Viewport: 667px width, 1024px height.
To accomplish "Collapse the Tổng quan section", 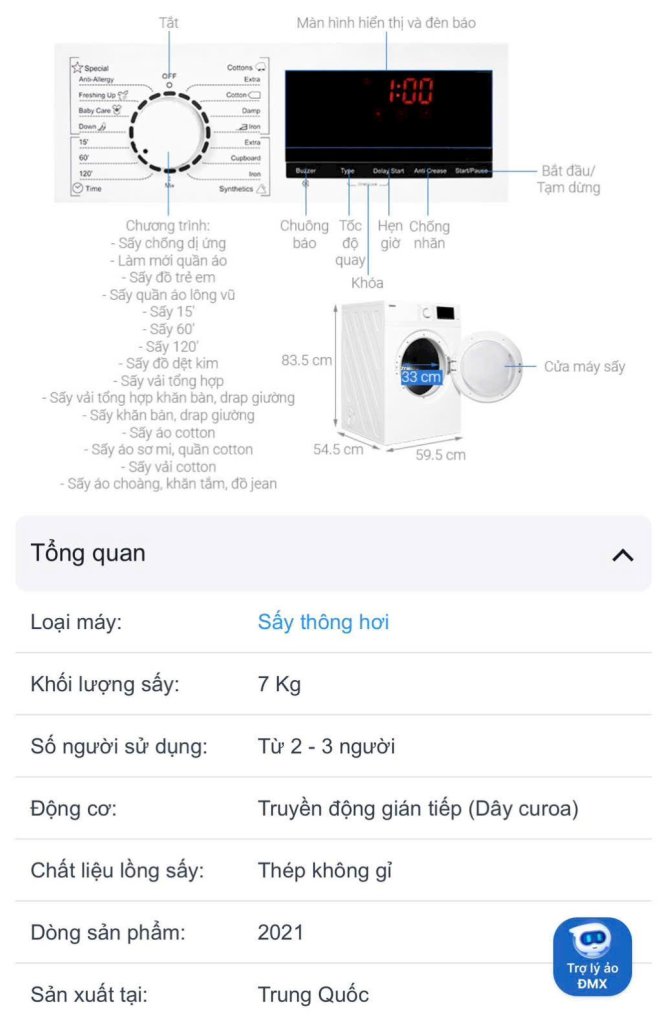I will (622, 555).
